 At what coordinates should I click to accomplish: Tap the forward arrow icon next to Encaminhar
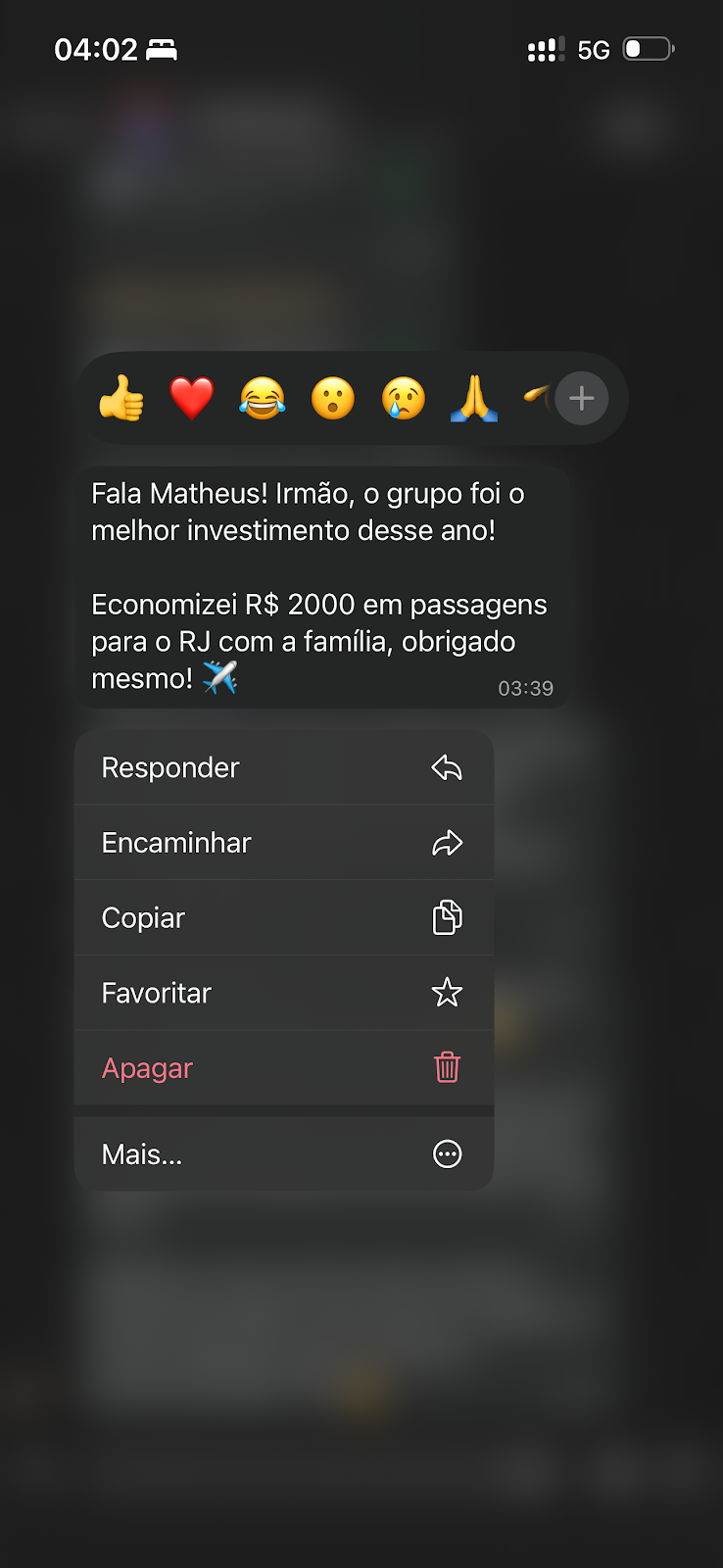coord(448,843)
